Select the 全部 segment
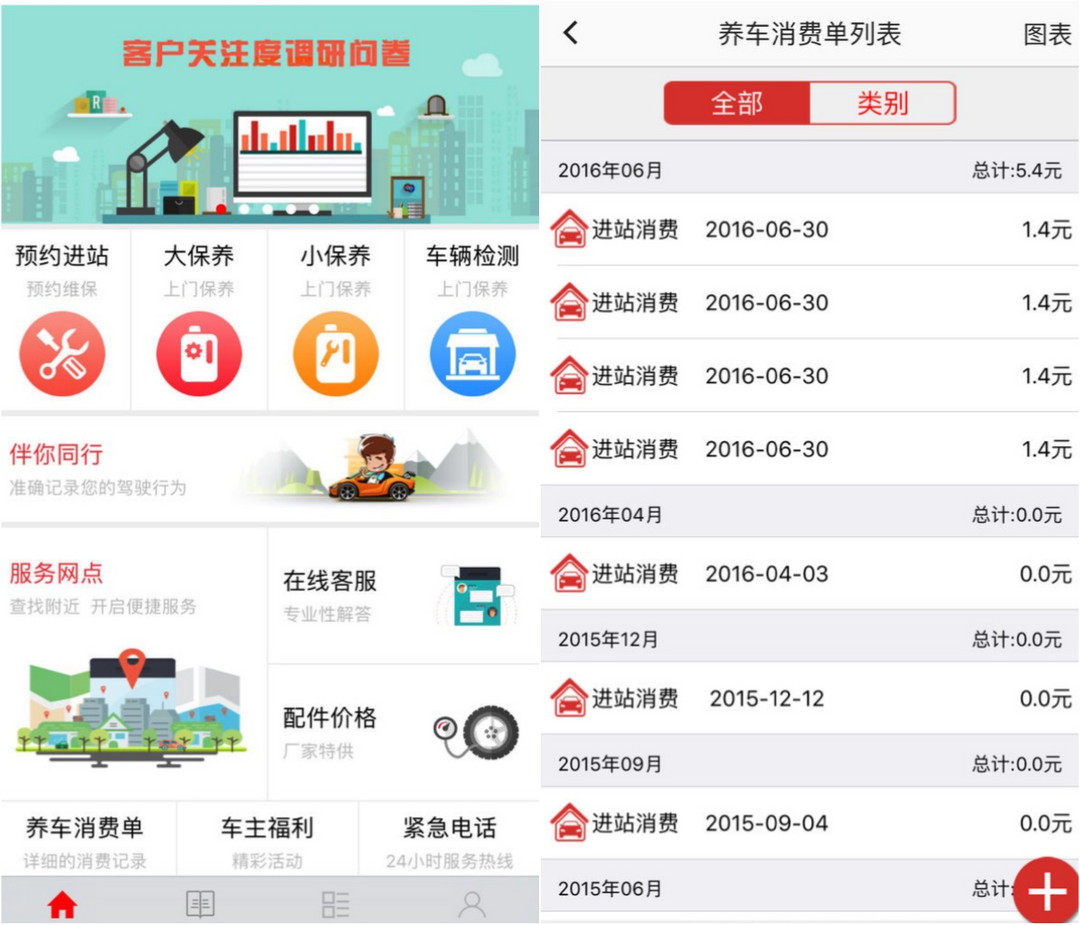Screen dimensions: 1080x925 [737, 103]
